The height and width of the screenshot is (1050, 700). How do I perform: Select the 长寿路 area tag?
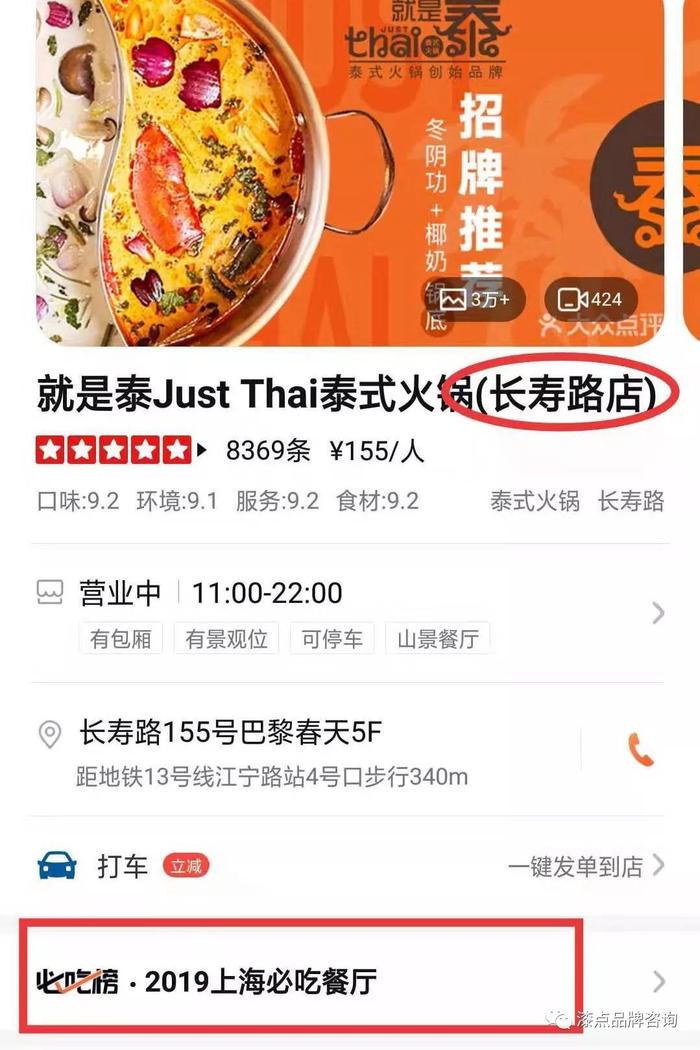click(631, 501)
